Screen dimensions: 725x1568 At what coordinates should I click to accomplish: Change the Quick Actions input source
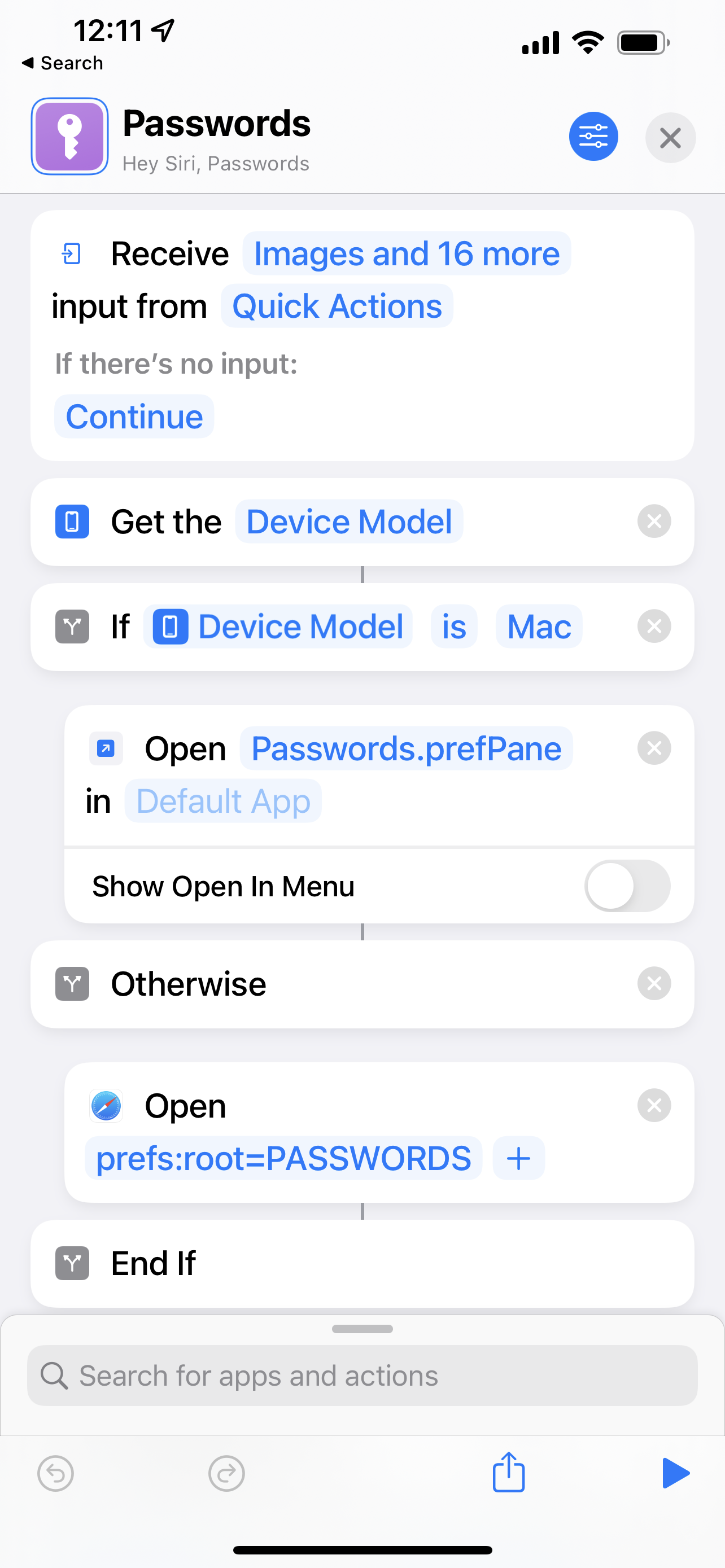pos(337,305)
